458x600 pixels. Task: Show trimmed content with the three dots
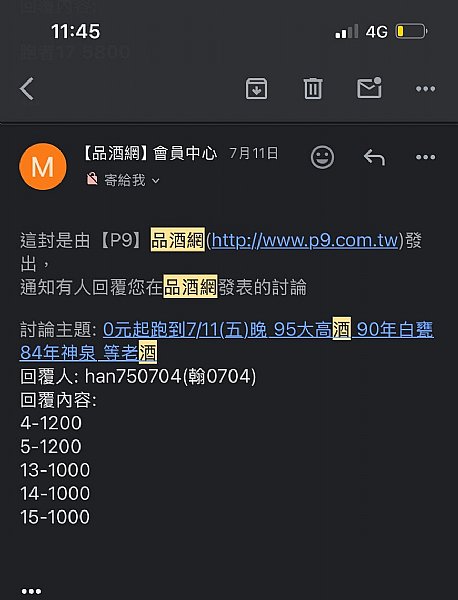(31, 591)
